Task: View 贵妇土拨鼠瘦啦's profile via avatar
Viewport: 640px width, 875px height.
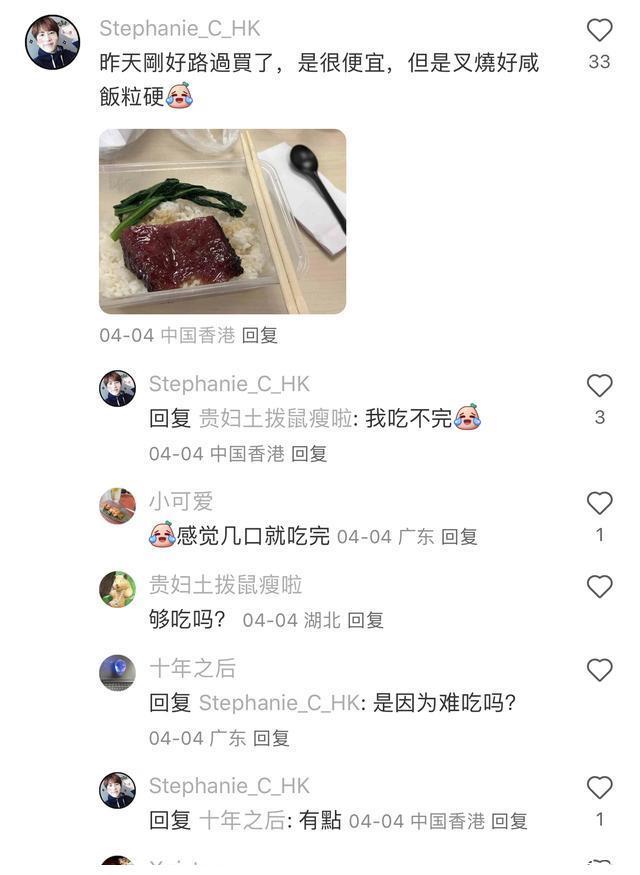Action: pyautogui.click(x=117, y=589)
